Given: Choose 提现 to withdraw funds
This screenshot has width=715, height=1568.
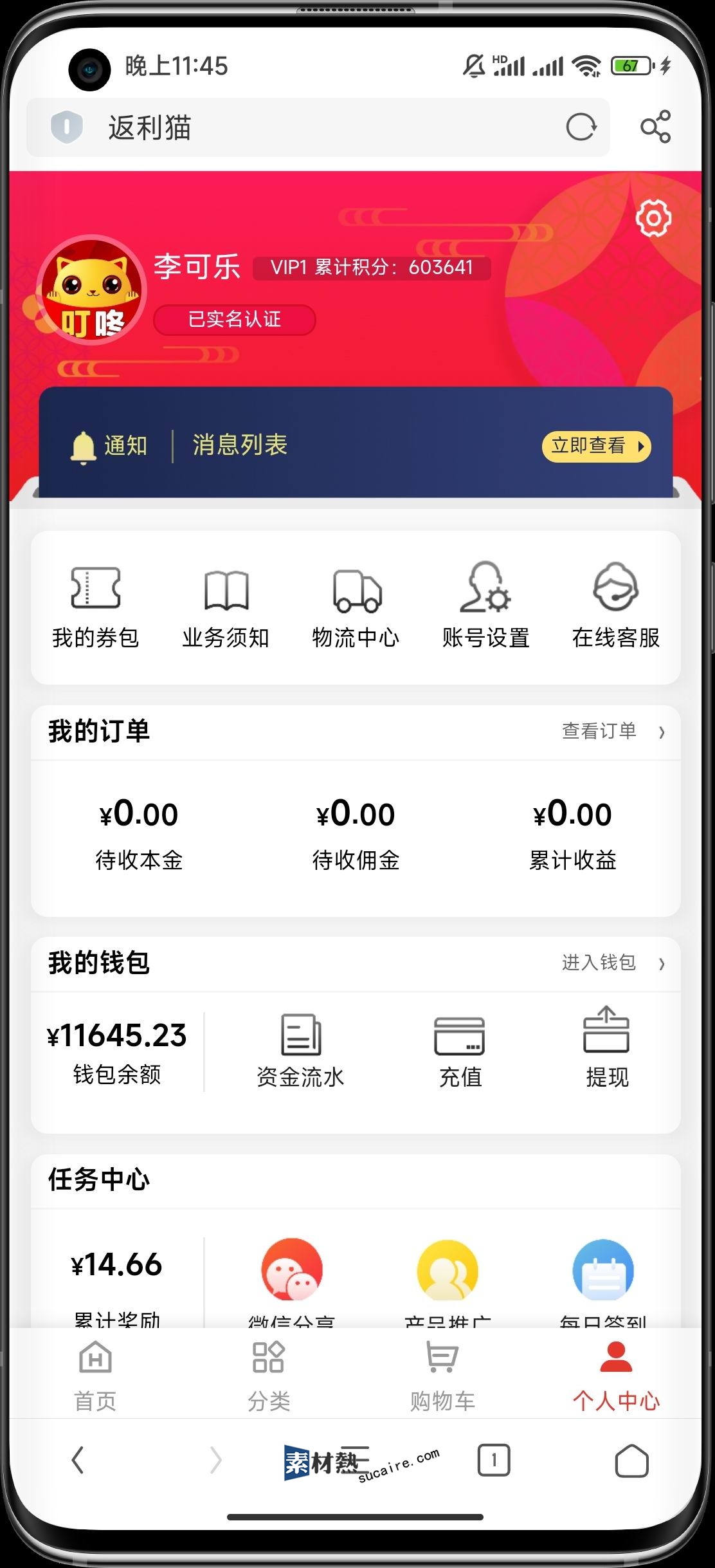Looking at the screenshot, I should pyautogui.click(x=606, y=1050).
